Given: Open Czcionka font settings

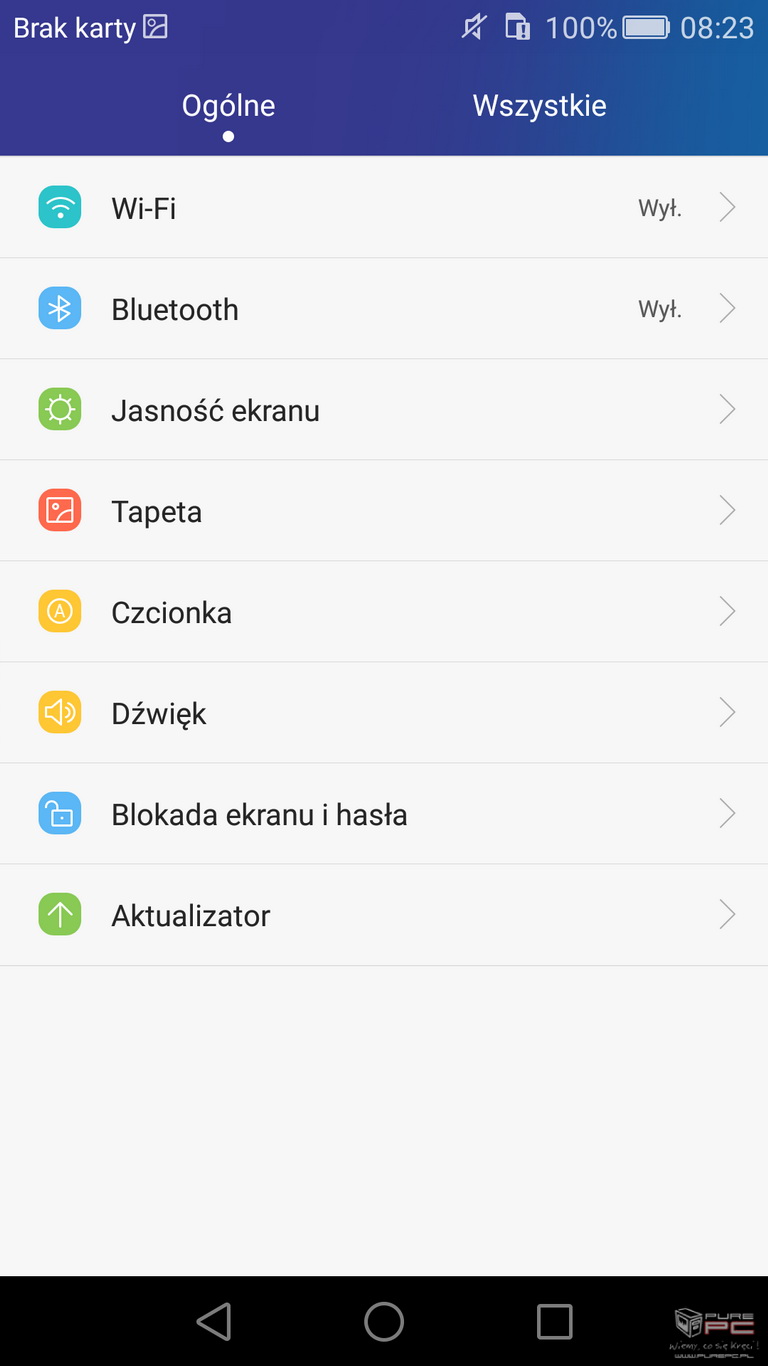Looking at the screenshot, I should click(384, 612).
